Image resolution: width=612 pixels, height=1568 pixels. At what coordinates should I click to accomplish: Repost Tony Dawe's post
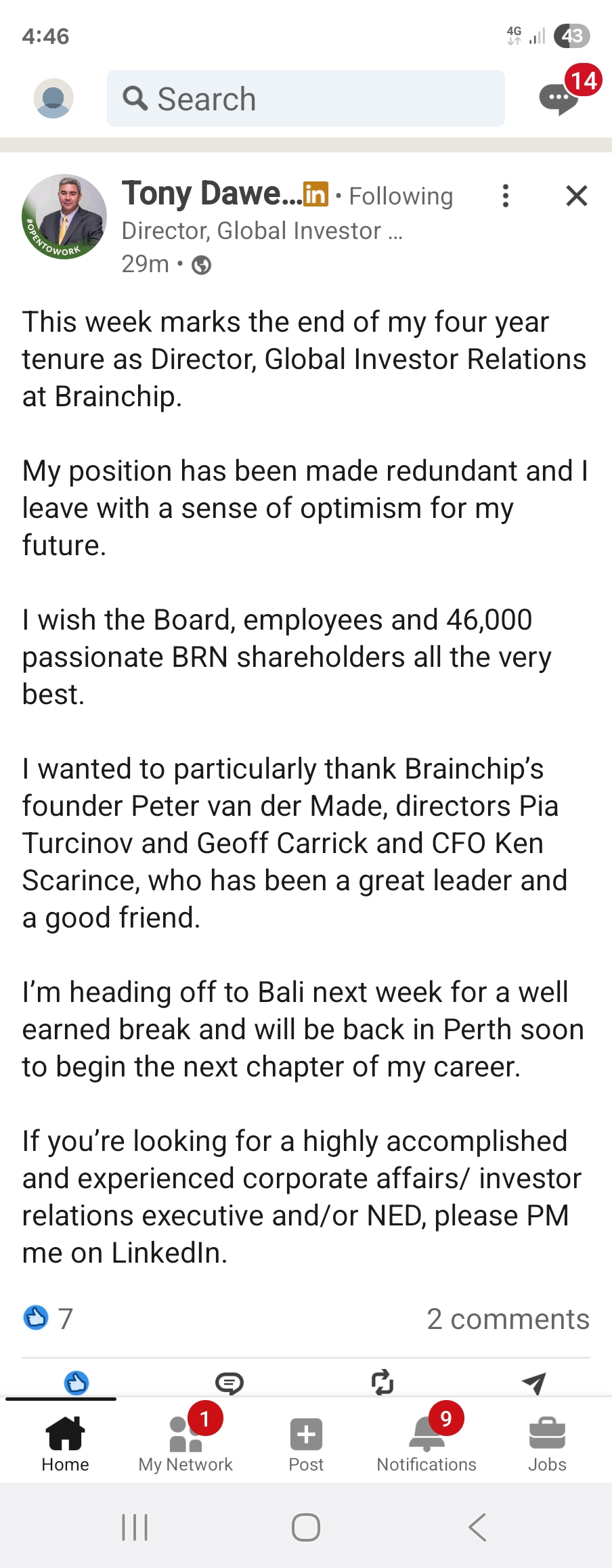coord(383,1382)
